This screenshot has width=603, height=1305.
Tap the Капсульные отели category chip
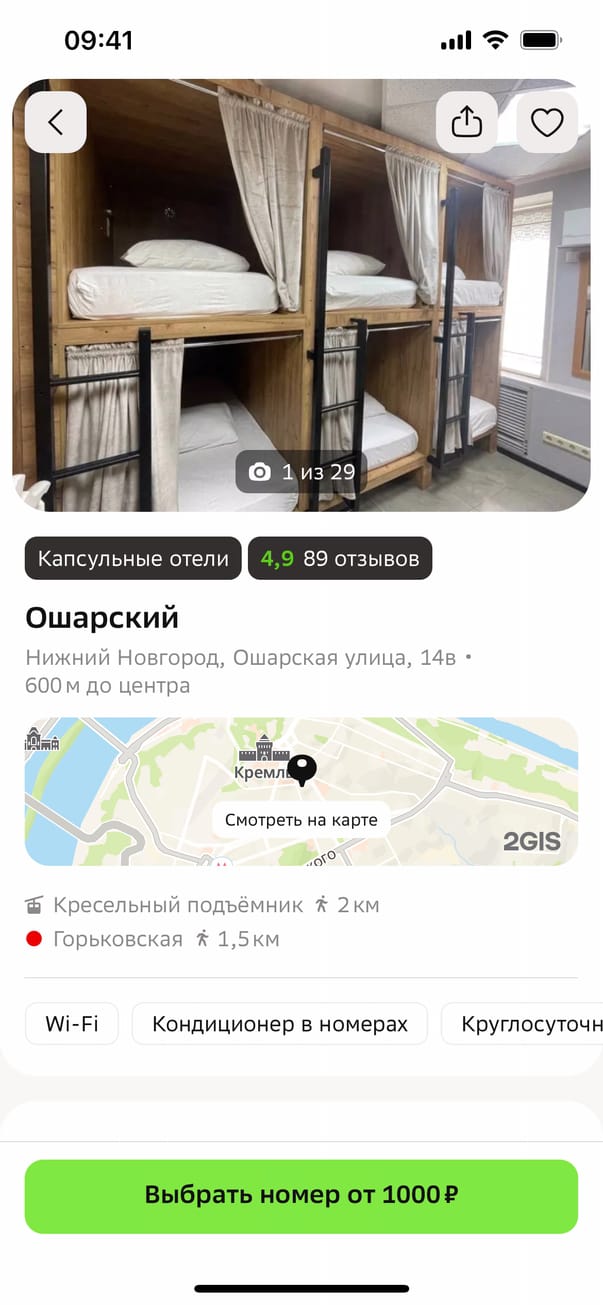133,559
